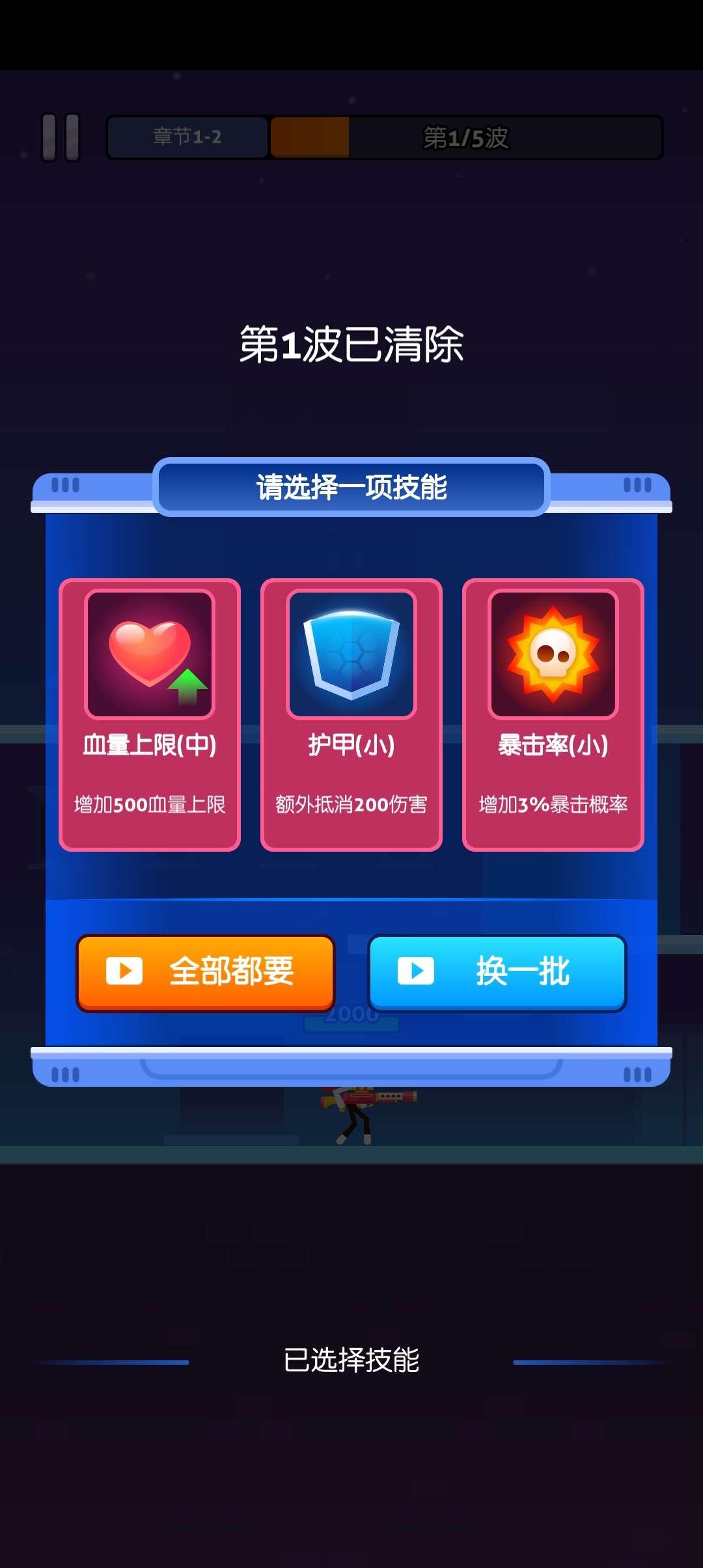Pause the game with the pause icon

click(x=61, y=137)
